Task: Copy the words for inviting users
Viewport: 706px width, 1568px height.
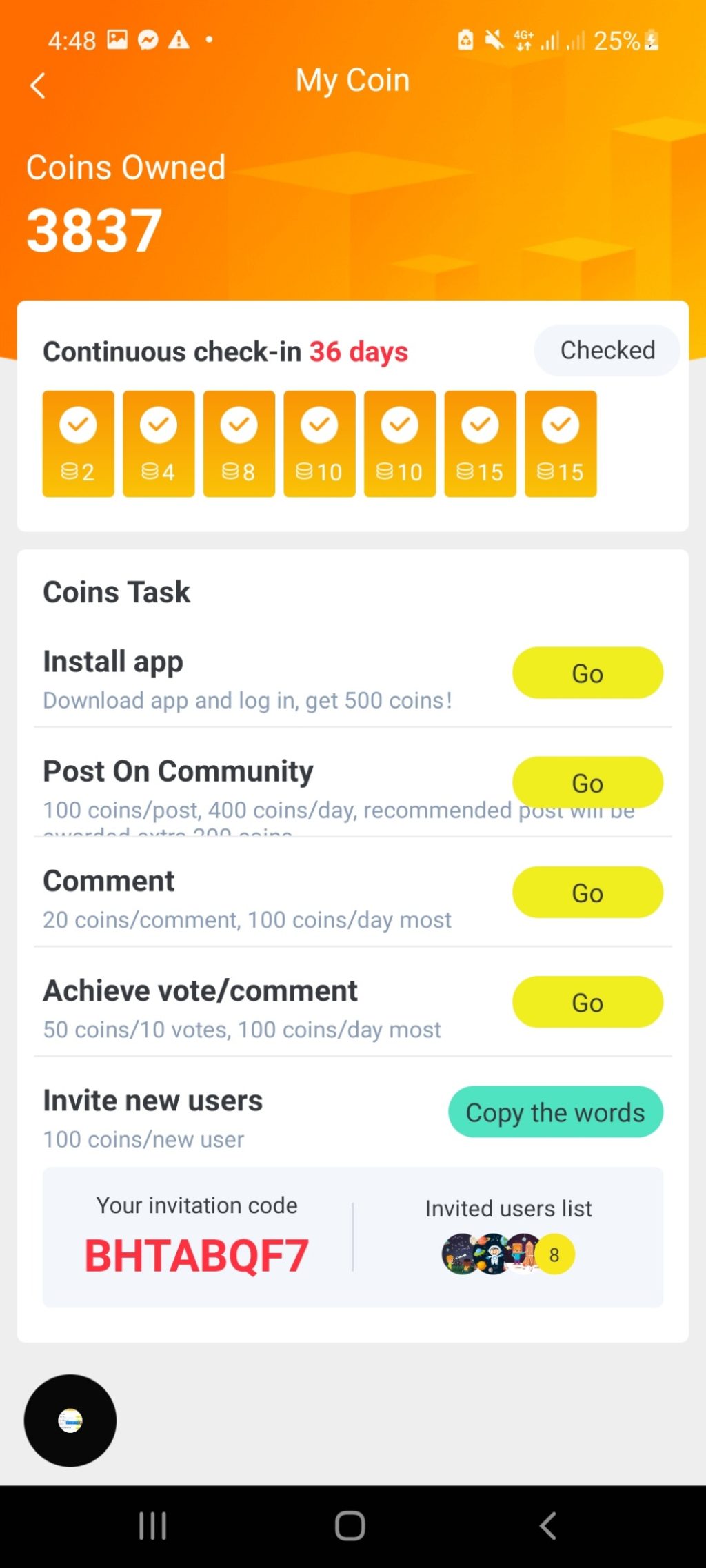Action: [x=555, y=1112]
